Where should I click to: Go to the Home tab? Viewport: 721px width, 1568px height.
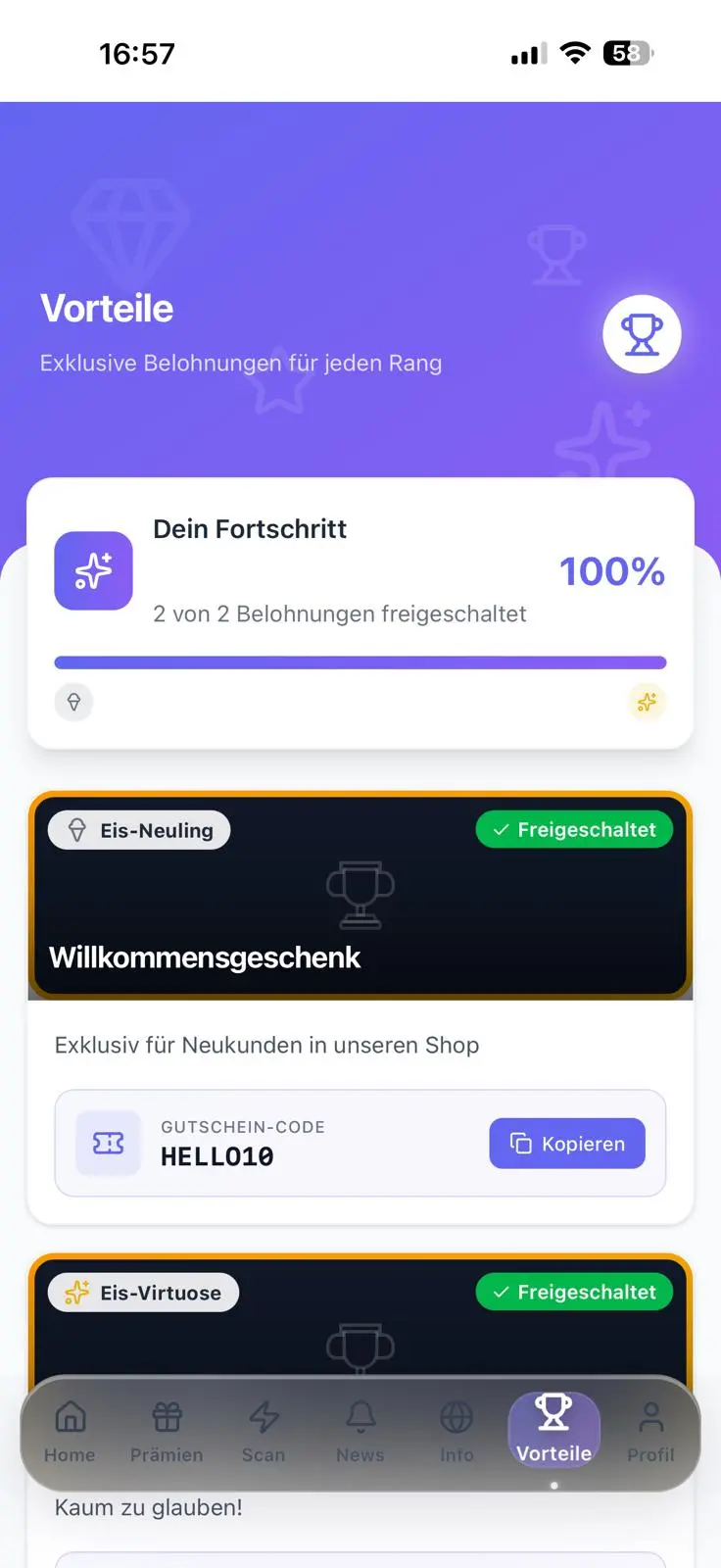tap(70, 1432)
